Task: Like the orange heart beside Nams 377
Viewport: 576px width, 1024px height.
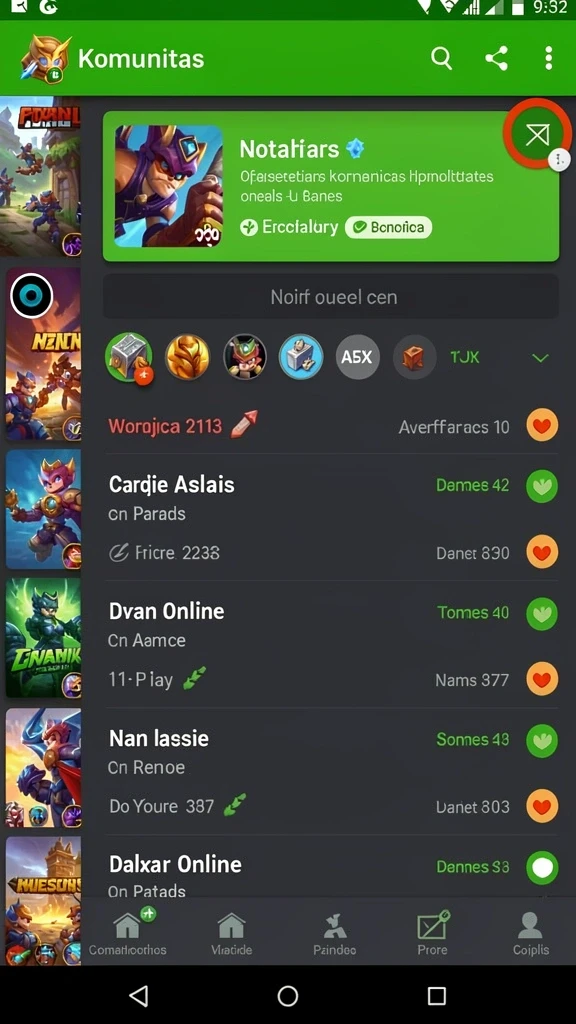Action: coord(543,679)
